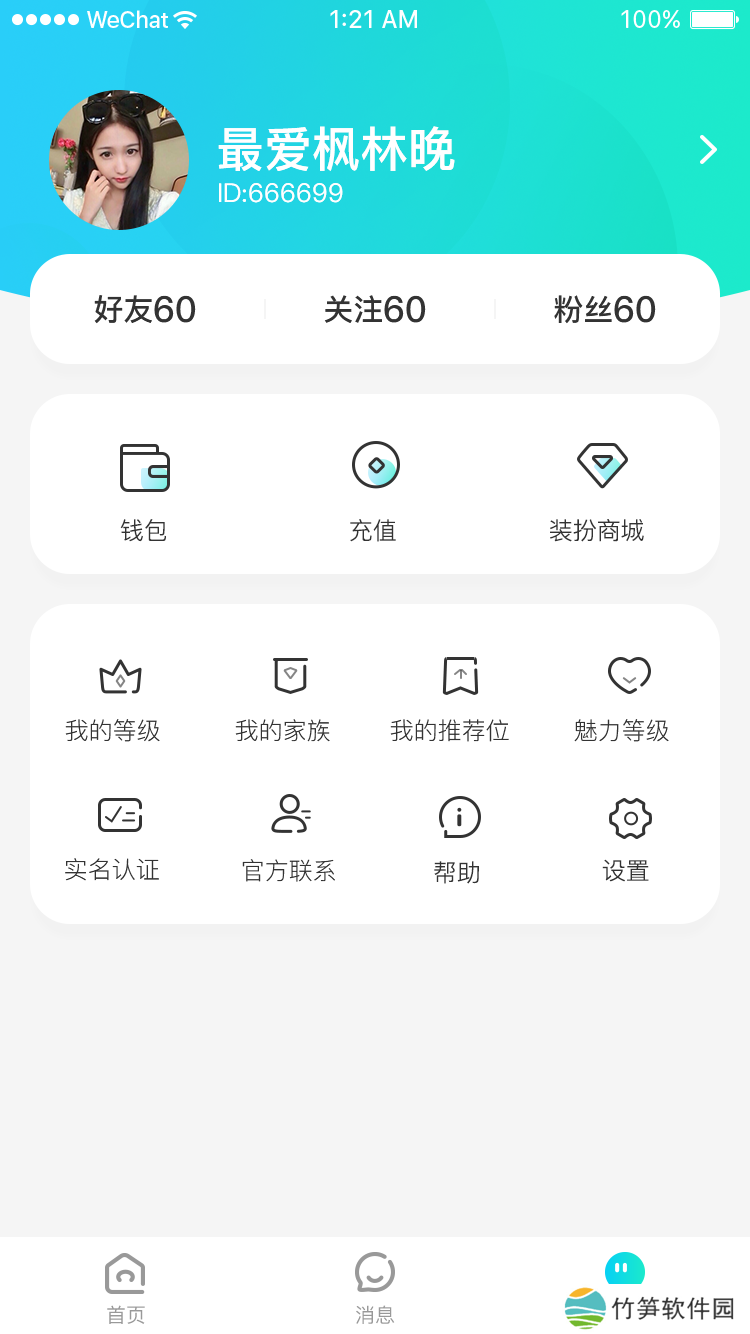
Task: Show the 粉丝 followers list
Action: point(604,310)
